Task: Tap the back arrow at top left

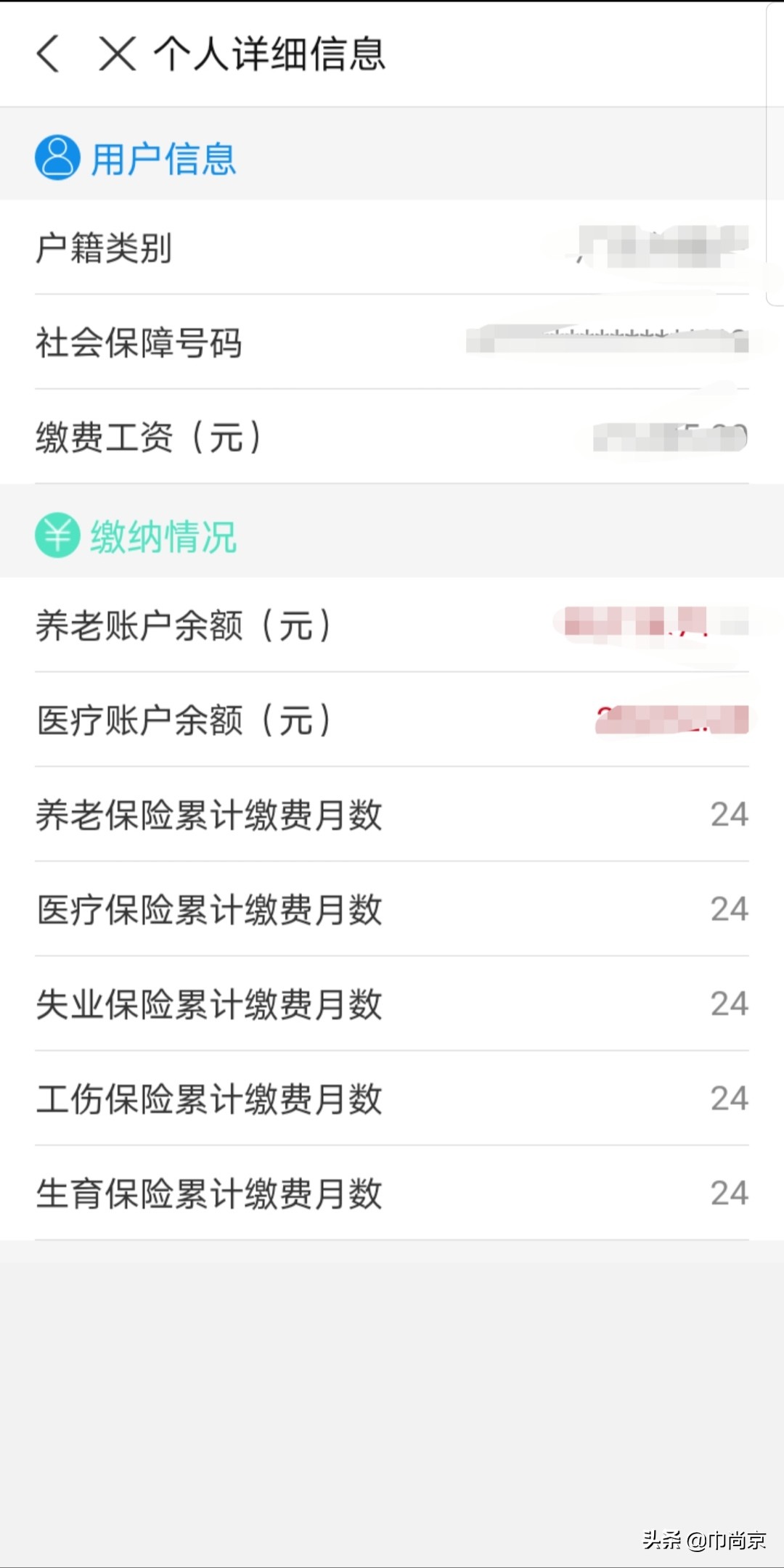Action: 46,54
